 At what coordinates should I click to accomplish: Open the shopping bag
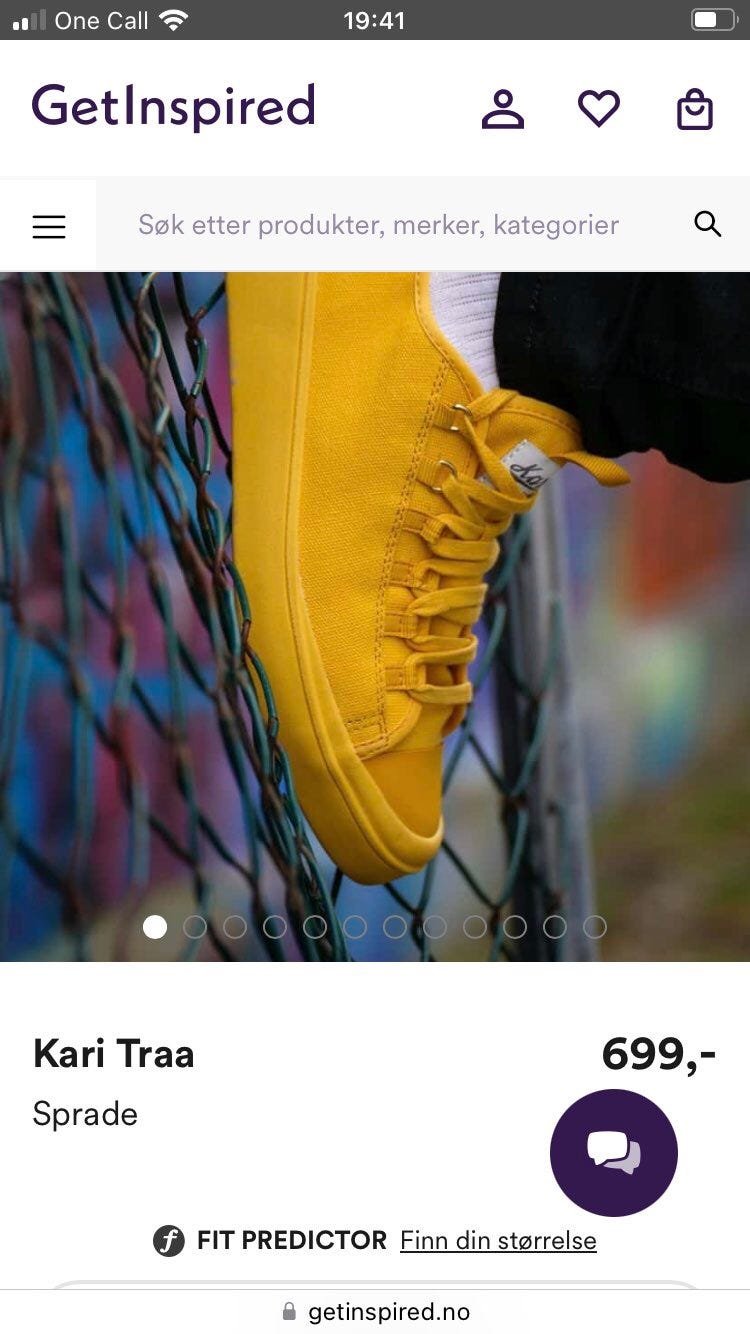pyautogui.click(x=695, y=109)
